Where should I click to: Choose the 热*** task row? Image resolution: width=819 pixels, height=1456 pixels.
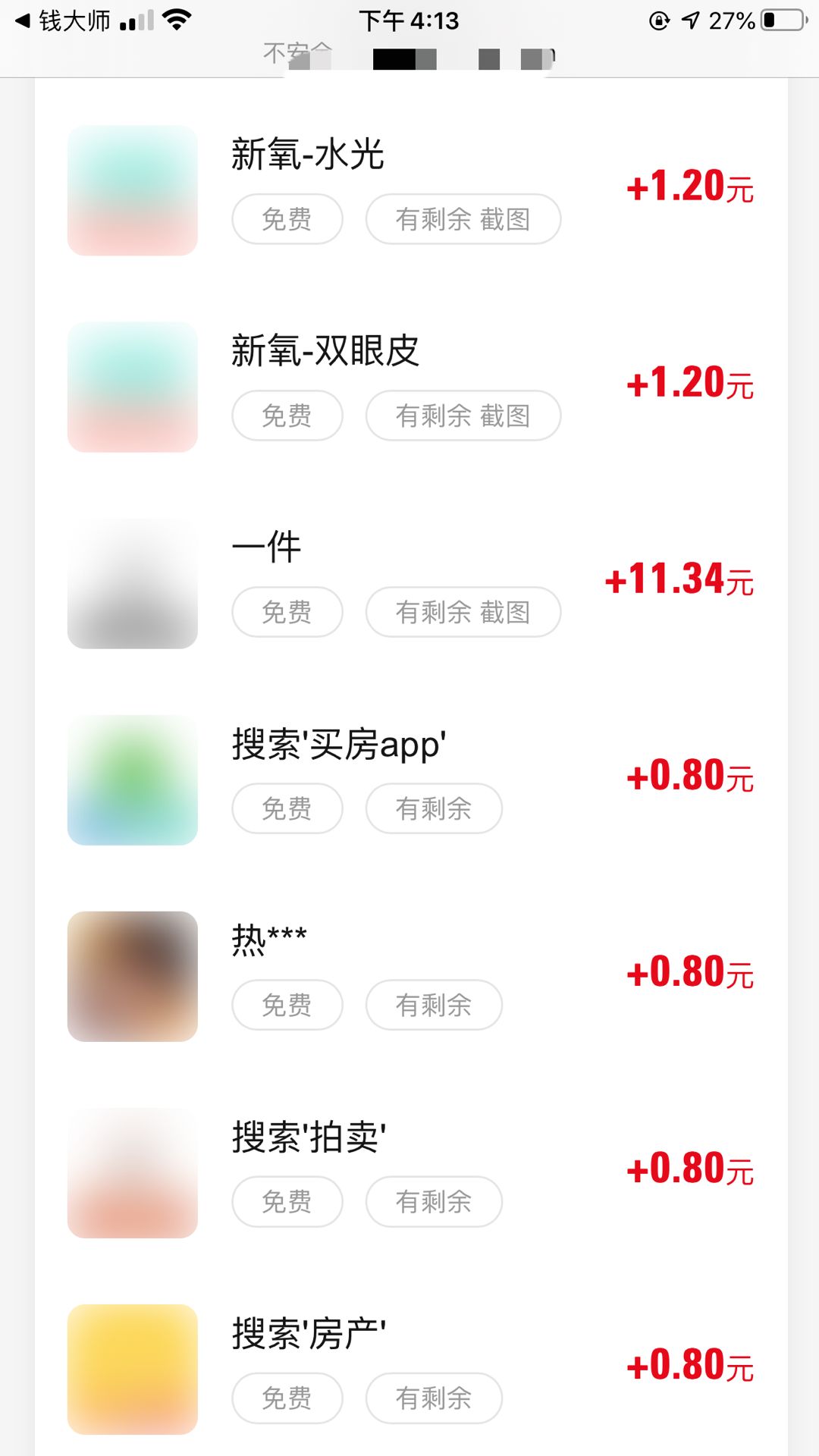tap(411, 976)
